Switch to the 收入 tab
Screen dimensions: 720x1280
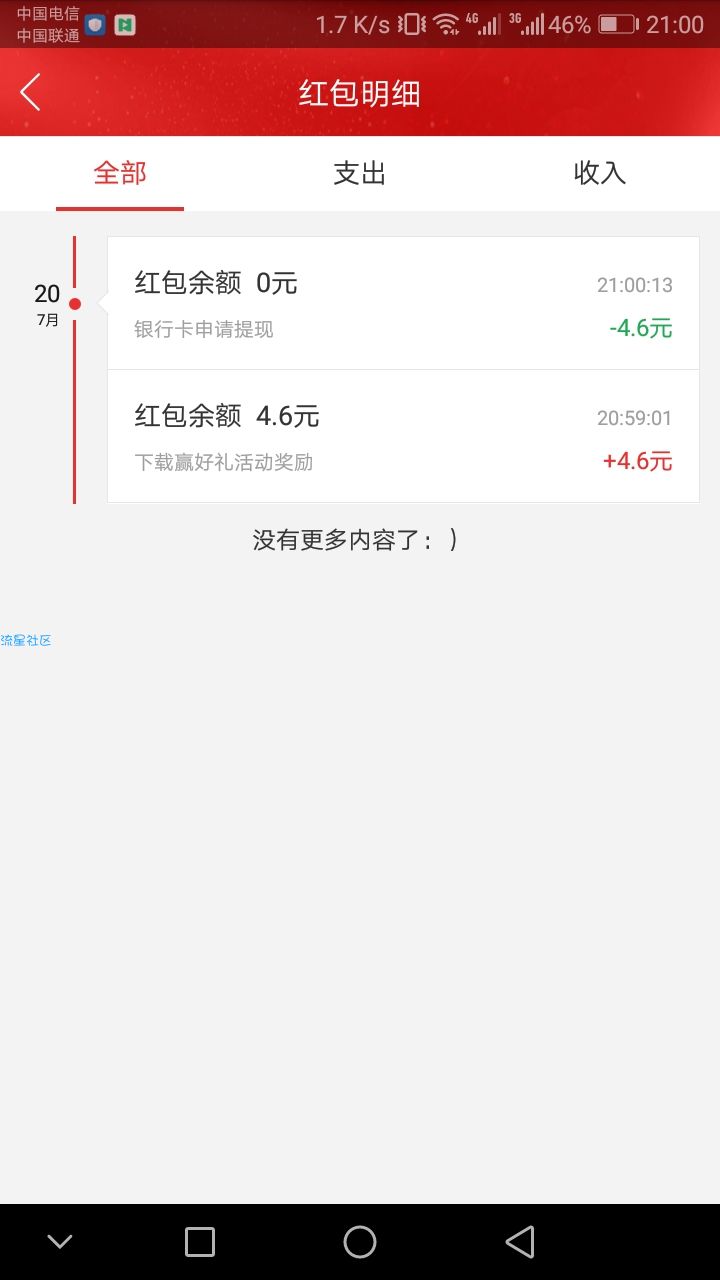coord(600,173)
